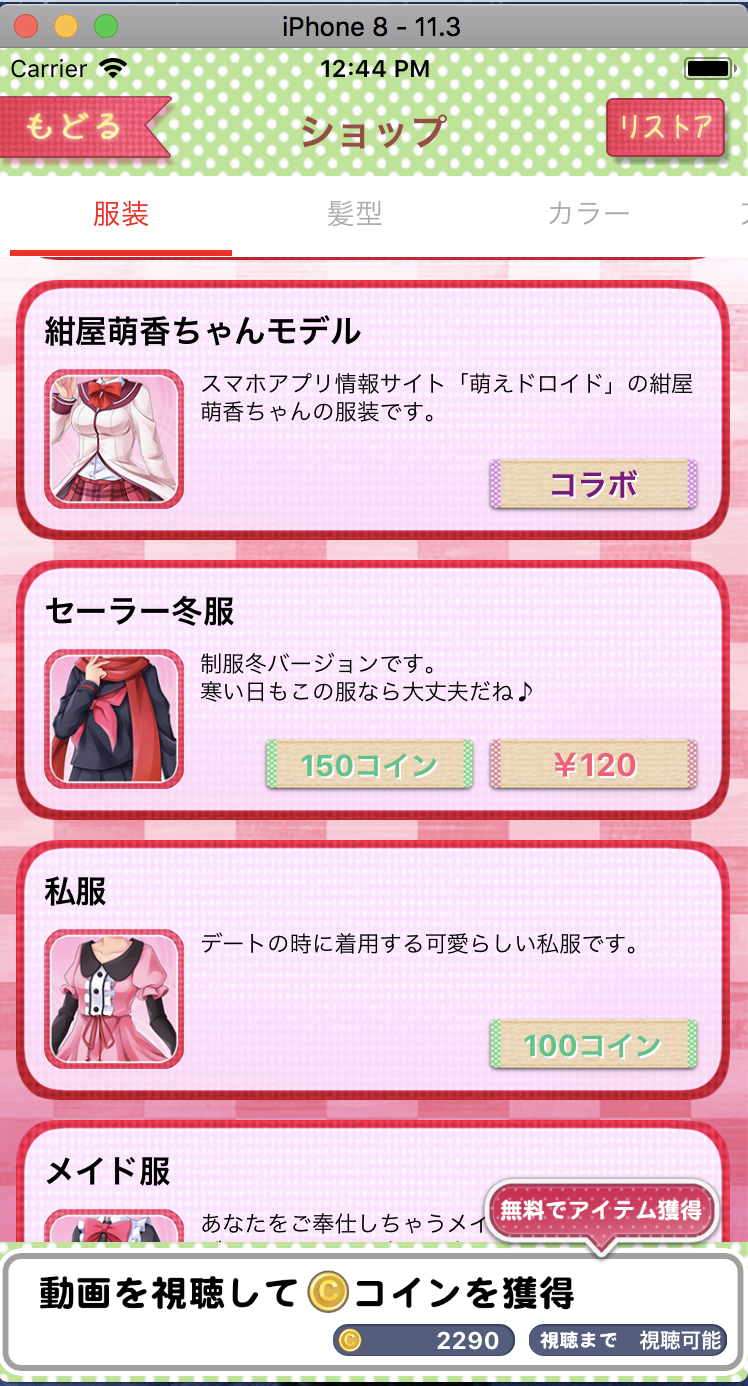748x1386 pixels.
Task: Tap the 無料でアイテム獲得 bubble
Action: 602,1210
